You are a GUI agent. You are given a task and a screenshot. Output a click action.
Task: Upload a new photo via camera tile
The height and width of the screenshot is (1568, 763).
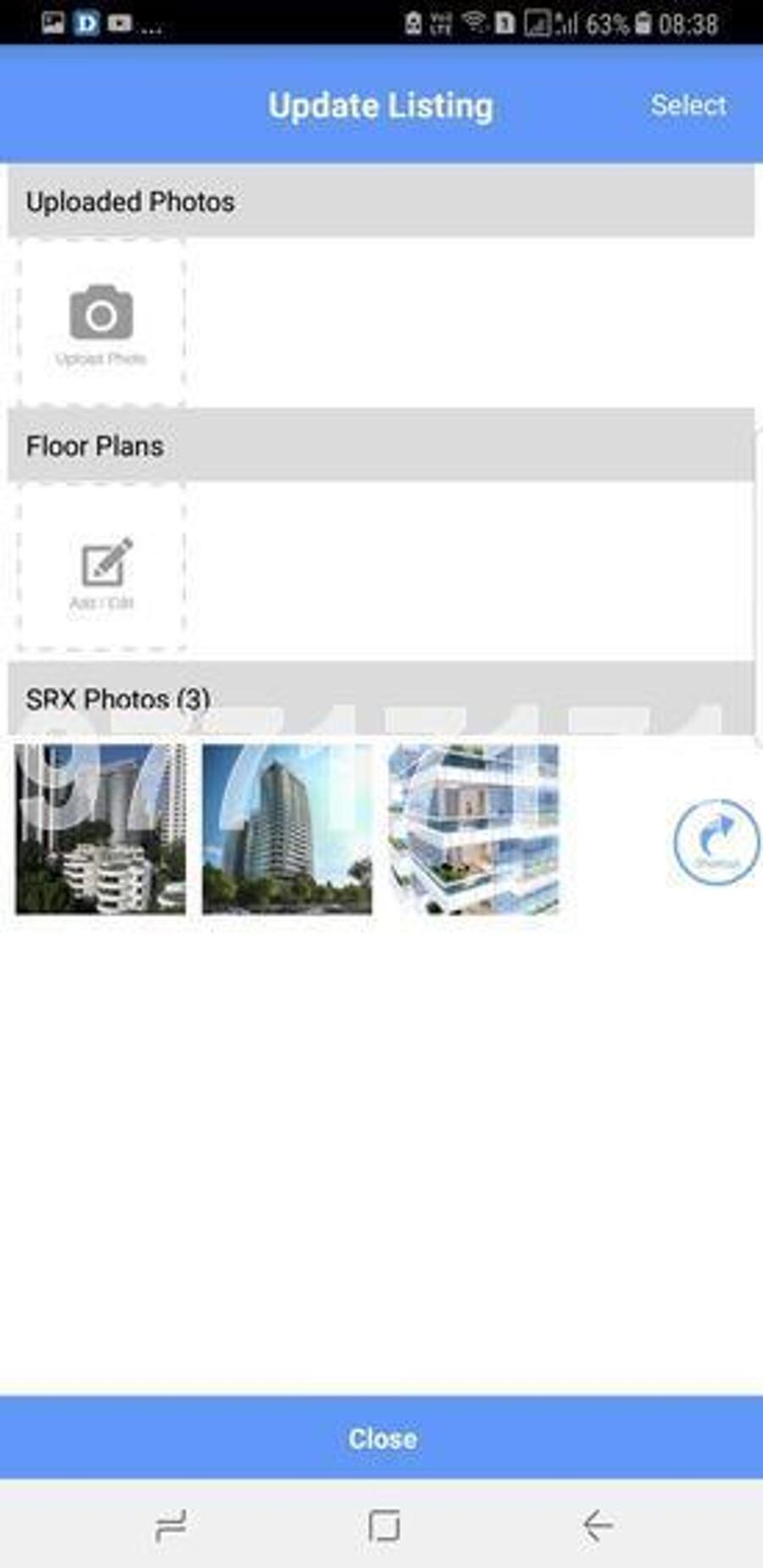(101, 324)
